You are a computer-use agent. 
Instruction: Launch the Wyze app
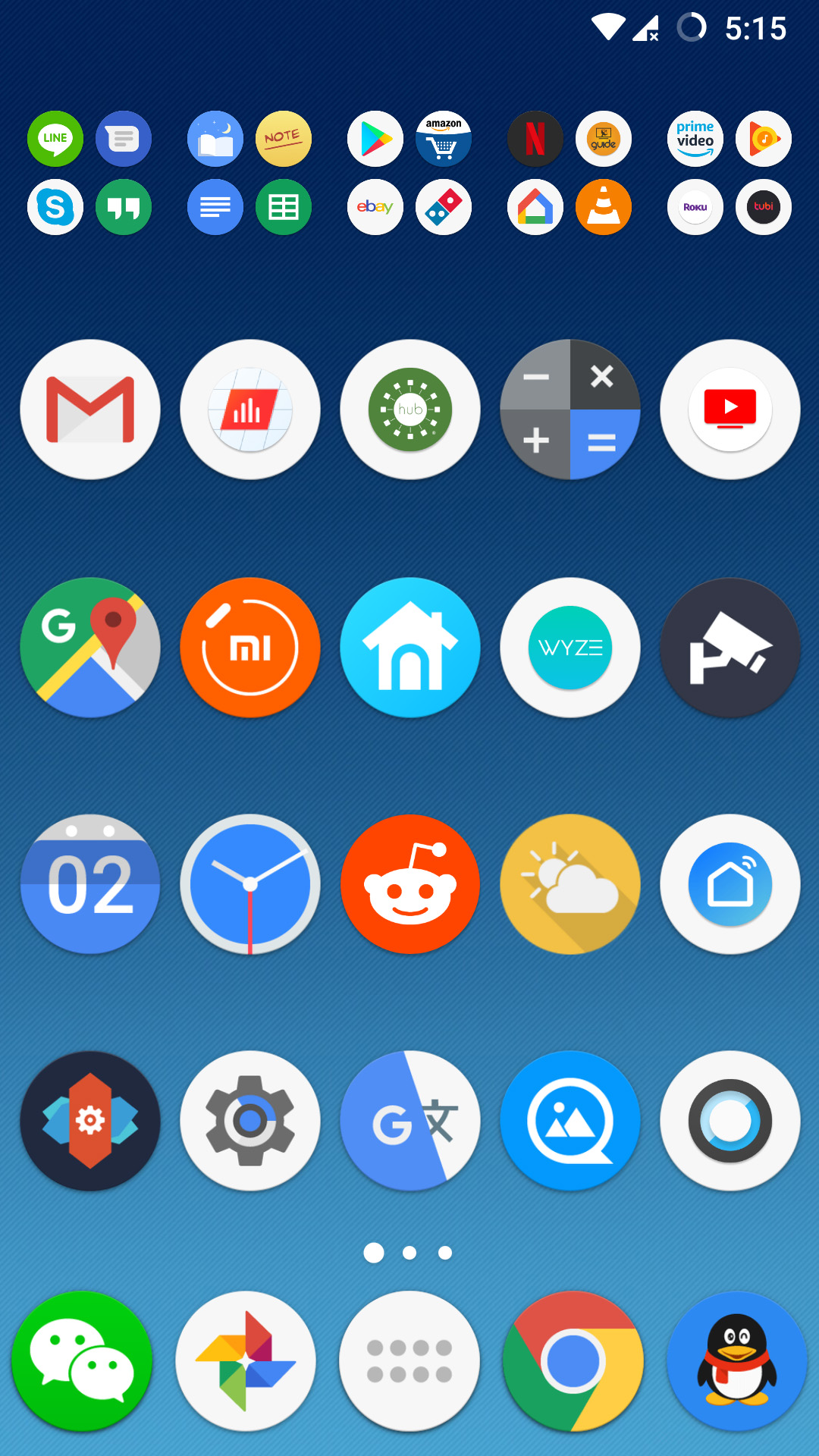570,648
